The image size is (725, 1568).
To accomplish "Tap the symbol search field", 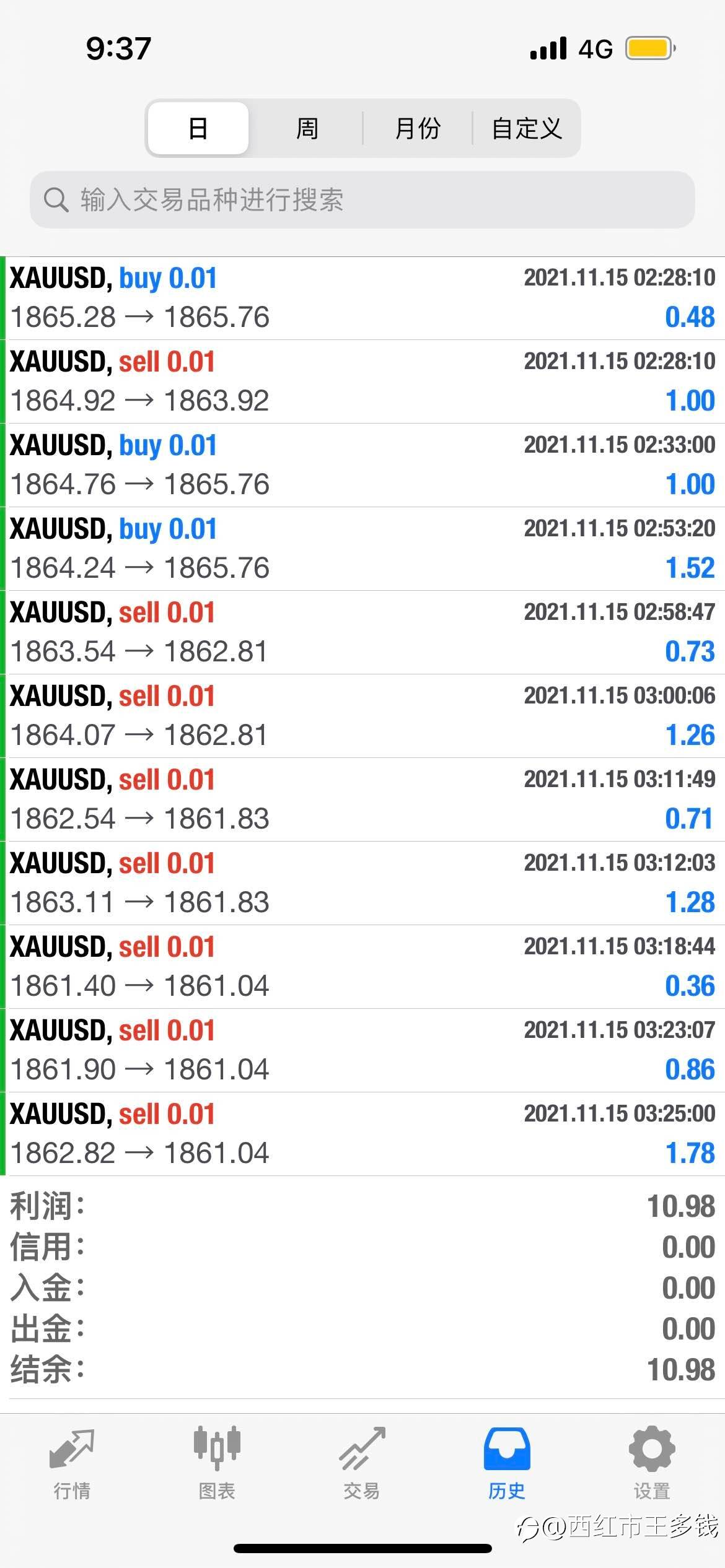I will pyautogui.click(x=362, y=199).
